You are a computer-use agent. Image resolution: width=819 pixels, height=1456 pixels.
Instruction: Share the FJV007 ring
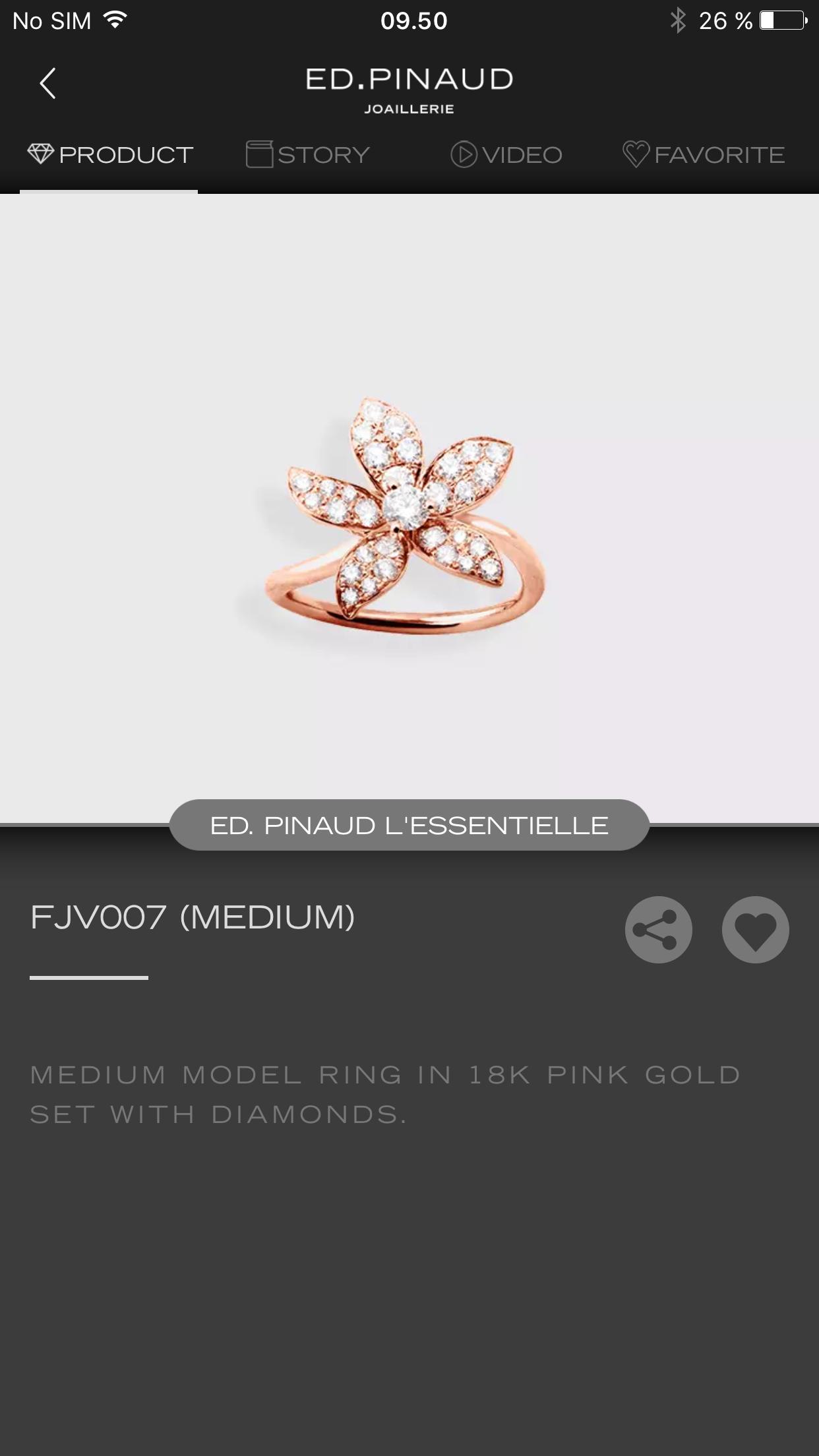point(658,930)
